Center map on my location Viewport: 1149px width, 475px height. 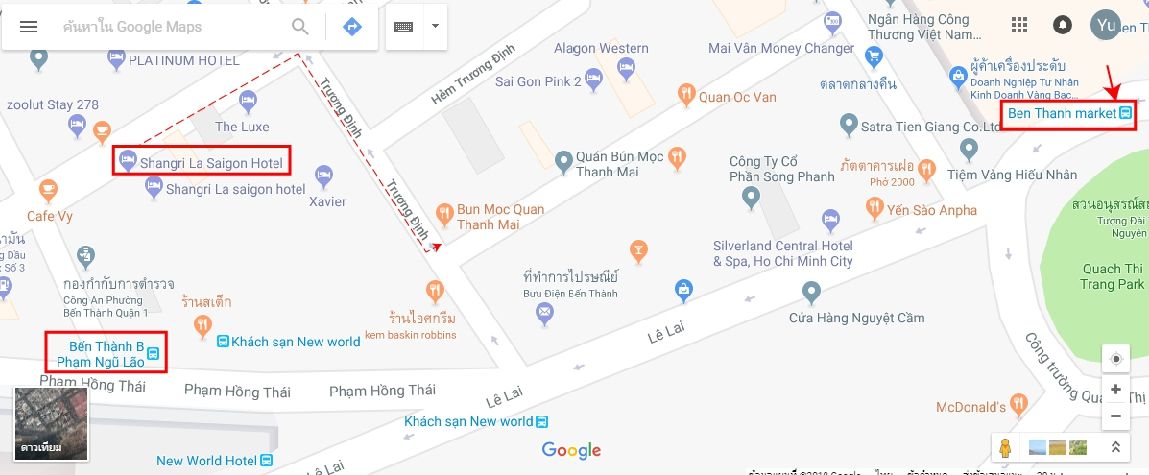1116,359
